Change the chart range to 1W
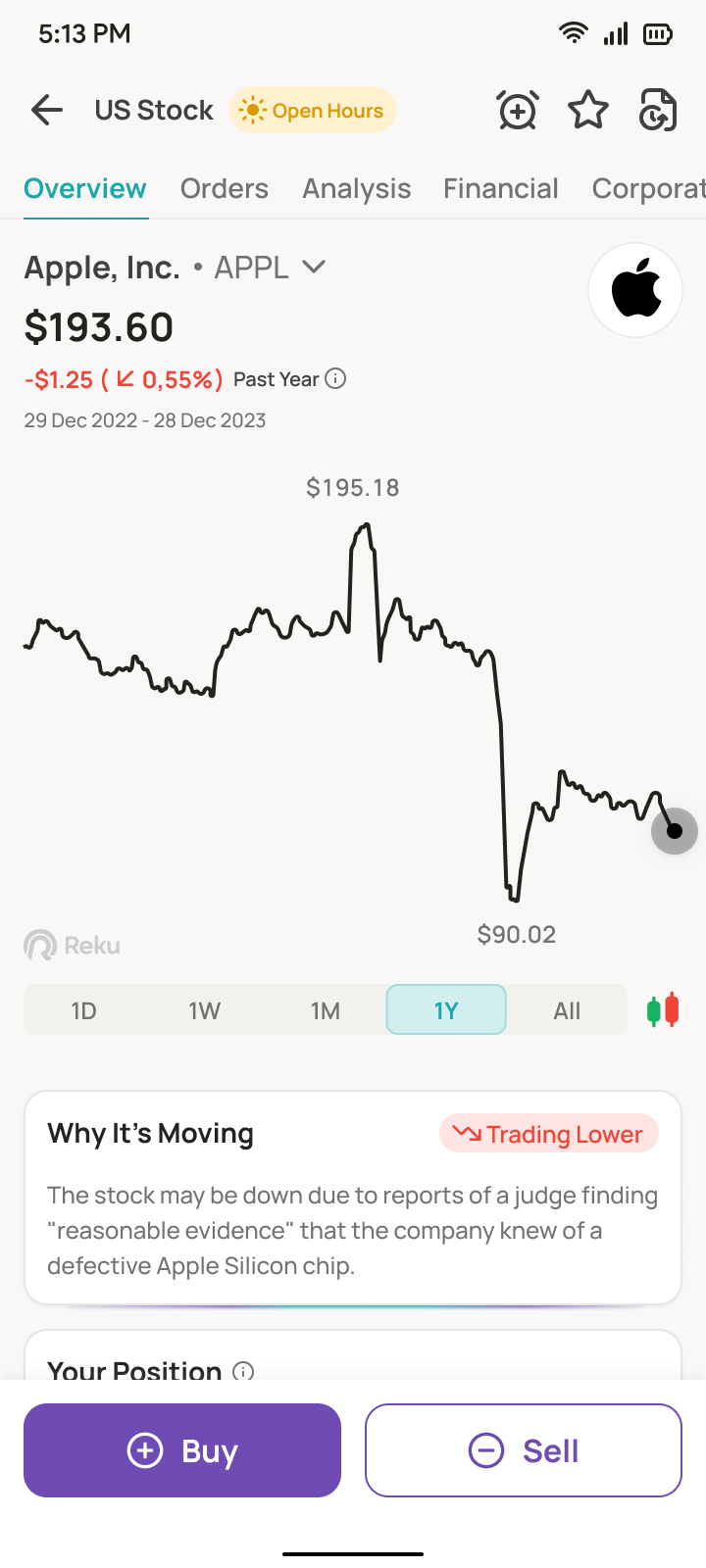The height and width of the screenshot is (1568, 706). [x=205, y=1010]
